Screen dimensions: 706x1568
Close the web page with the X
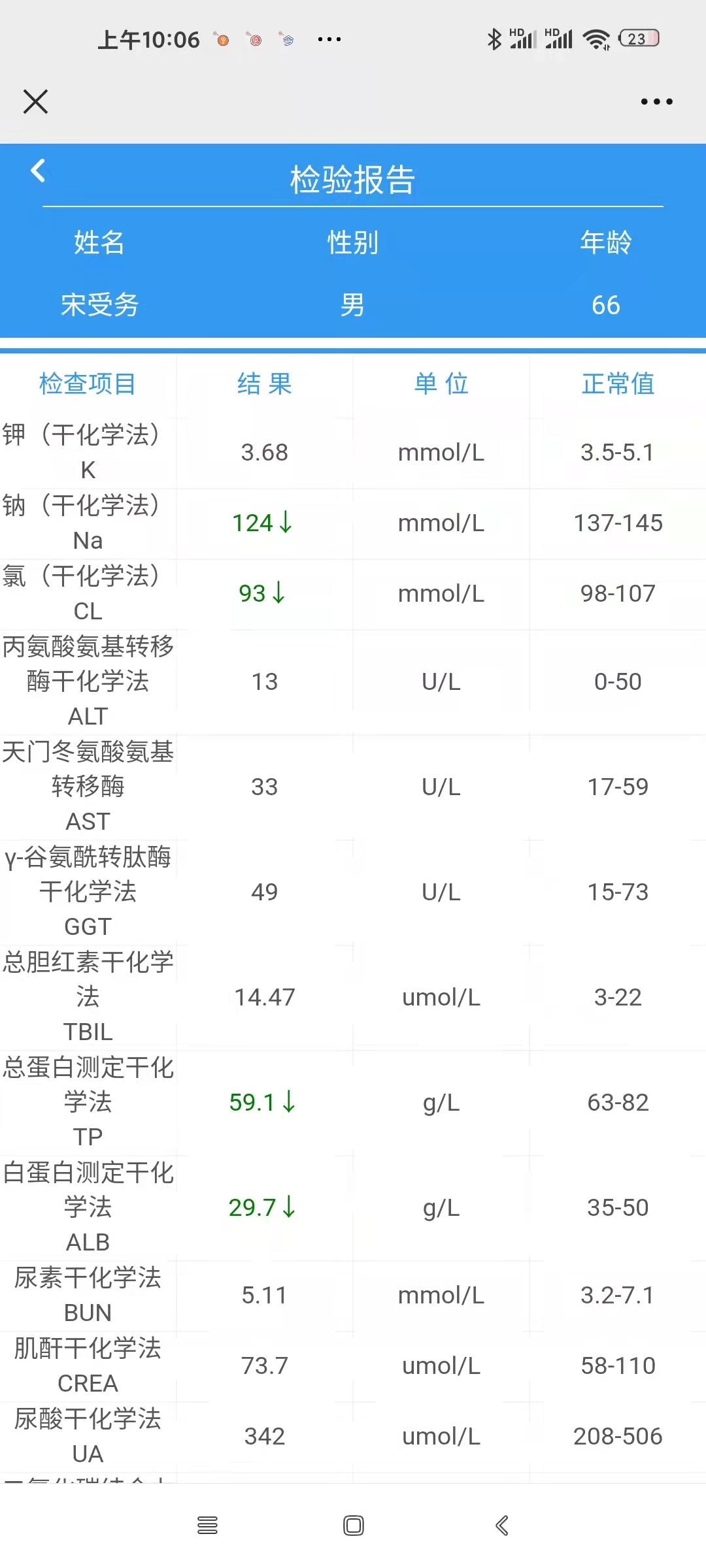coord(35,102)
